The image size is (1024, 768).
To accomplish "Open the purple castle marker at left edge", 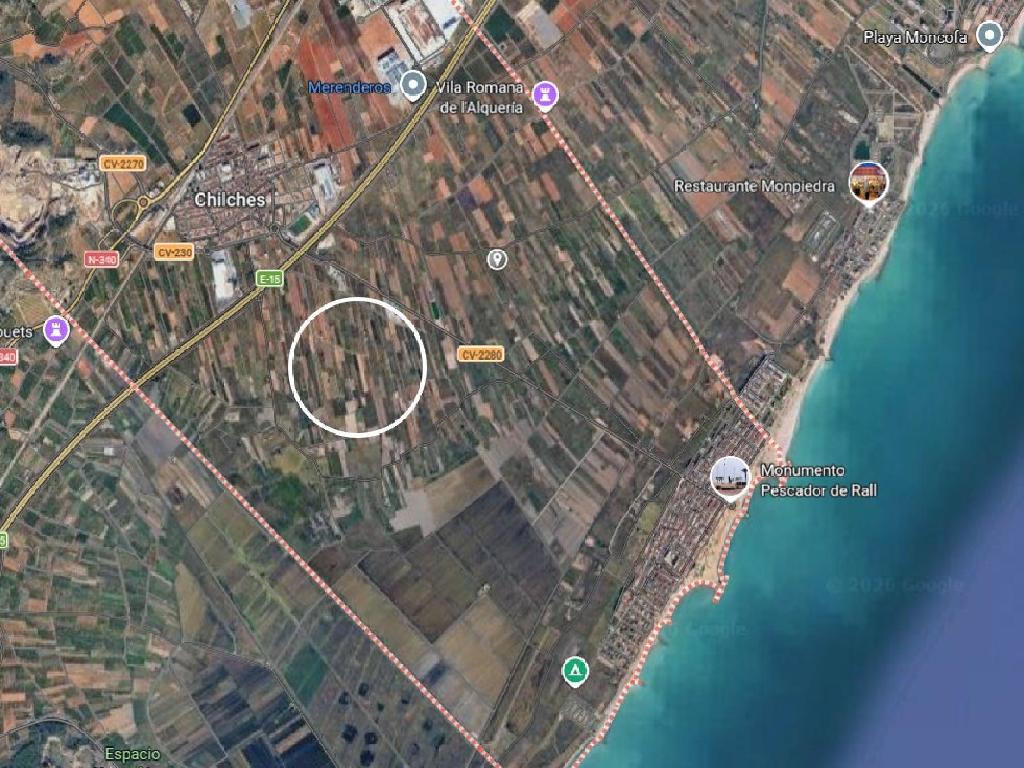I will click(x=57, y=331).
